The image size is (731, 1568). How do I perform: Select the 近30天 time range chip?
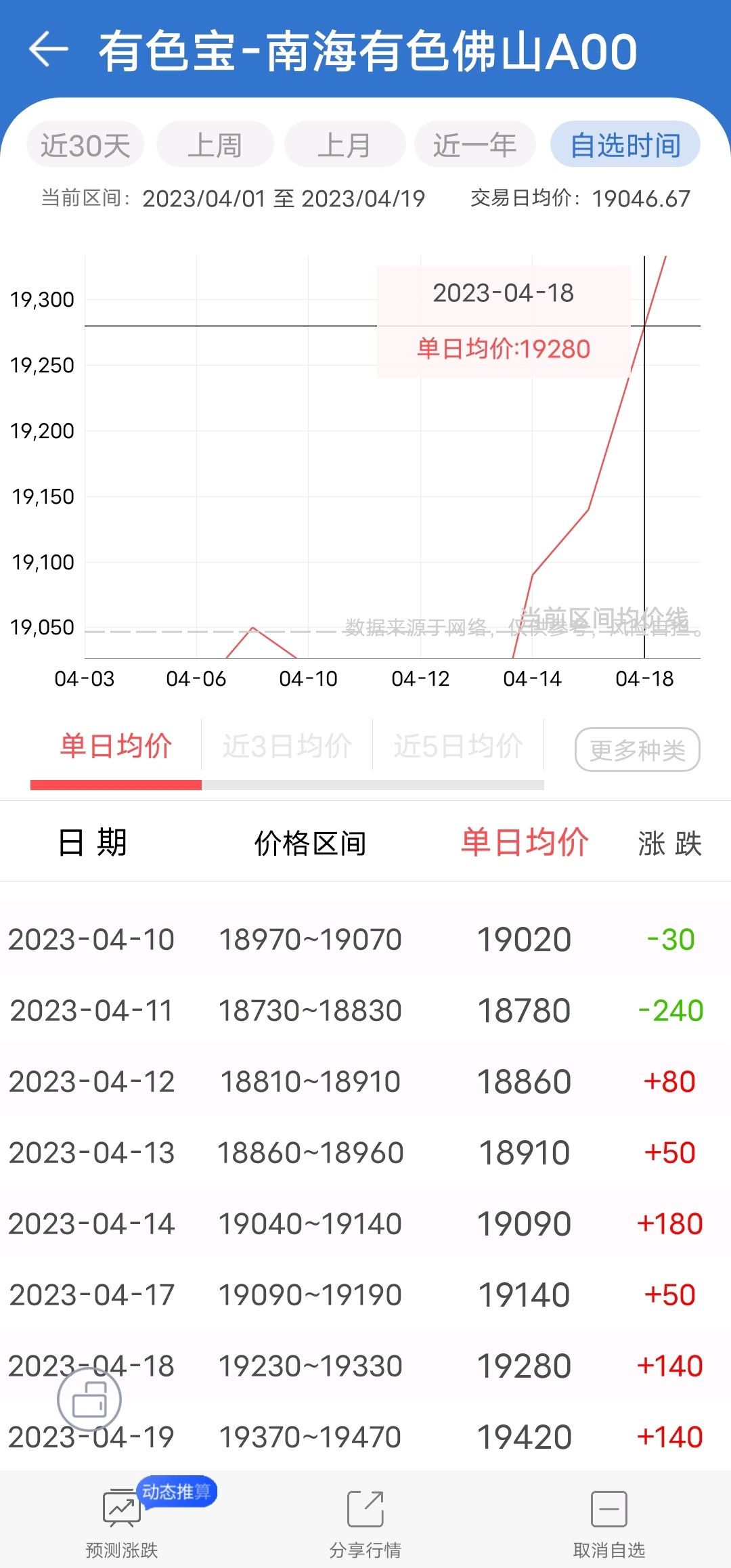85,145
